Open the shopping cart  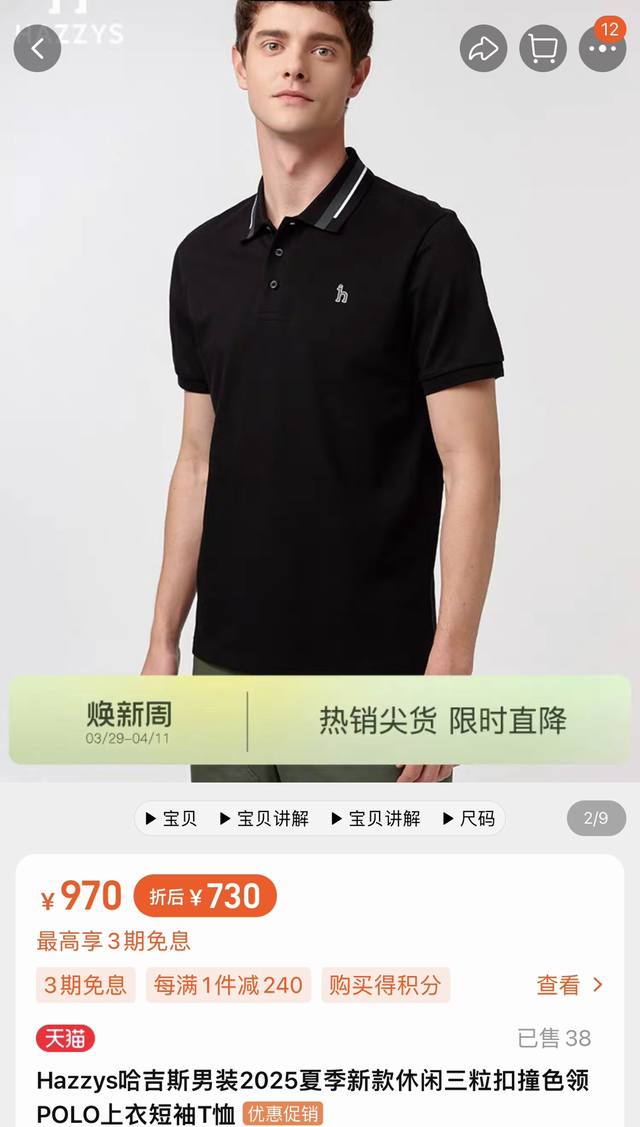click(x=543, y=48)
